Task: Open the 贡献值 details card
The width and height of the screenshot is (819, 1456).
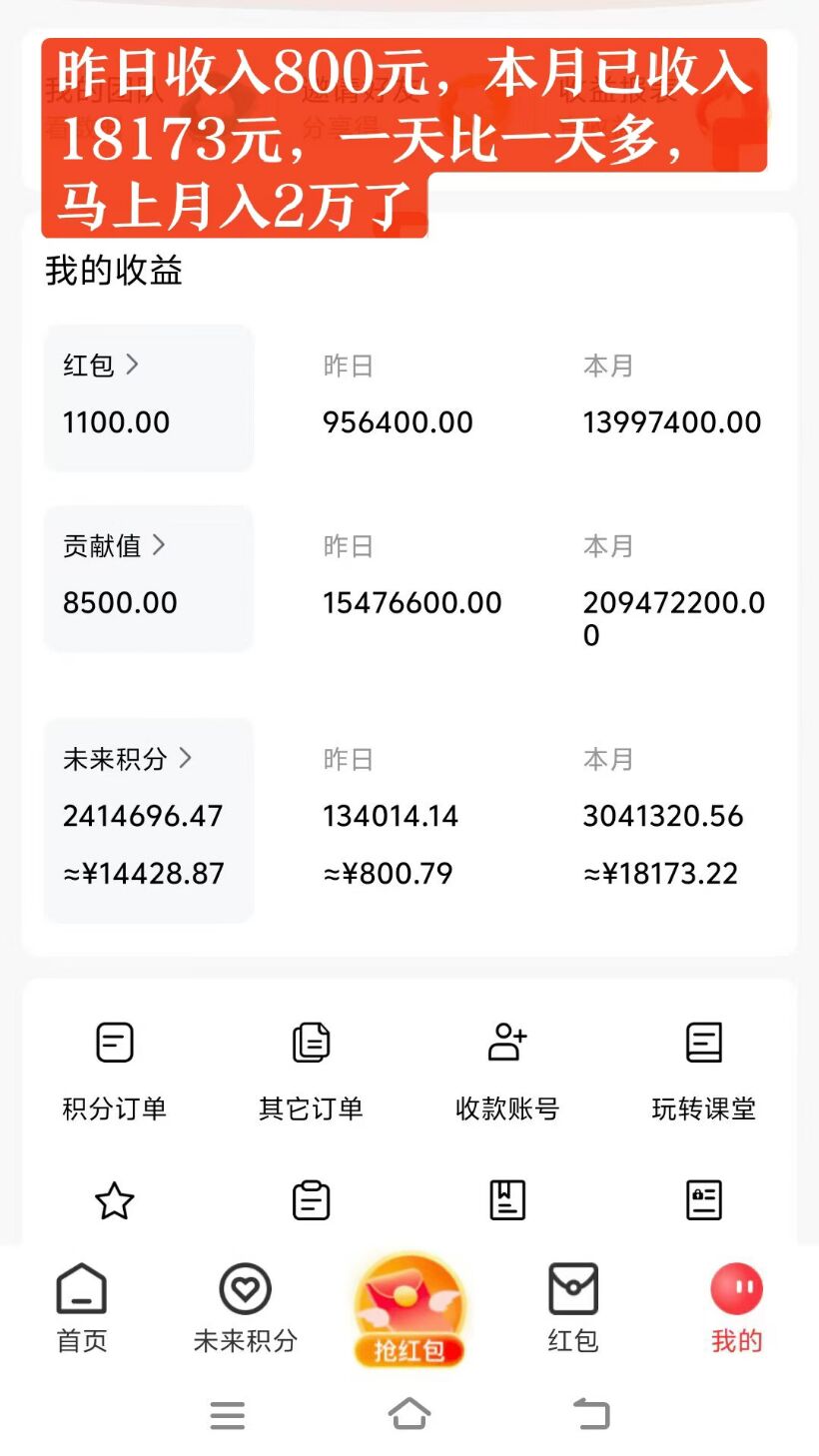Action: click(149, 578)
